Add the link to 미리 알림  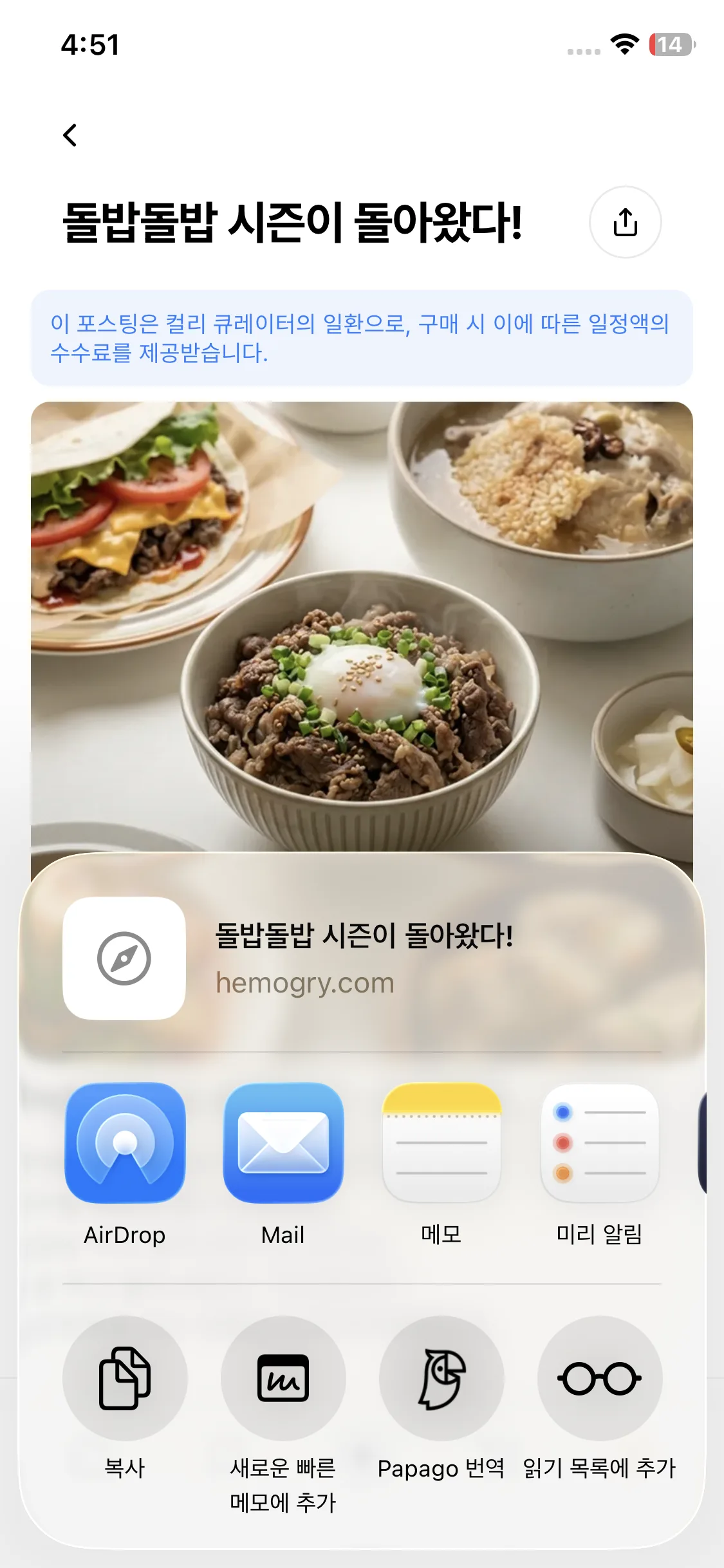pos(600,1143)
